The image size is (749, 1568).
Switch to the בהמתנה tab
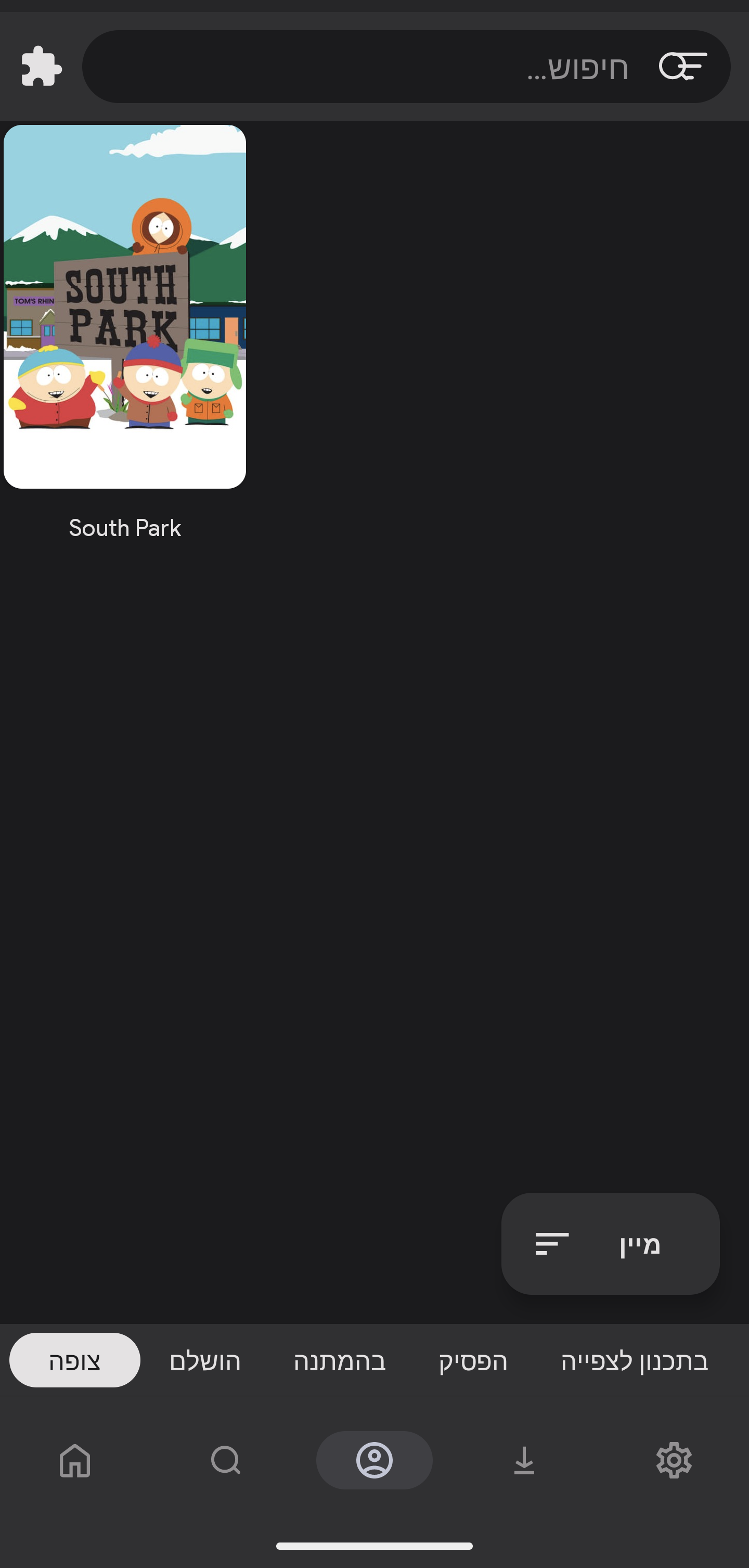click(340, 1361)
